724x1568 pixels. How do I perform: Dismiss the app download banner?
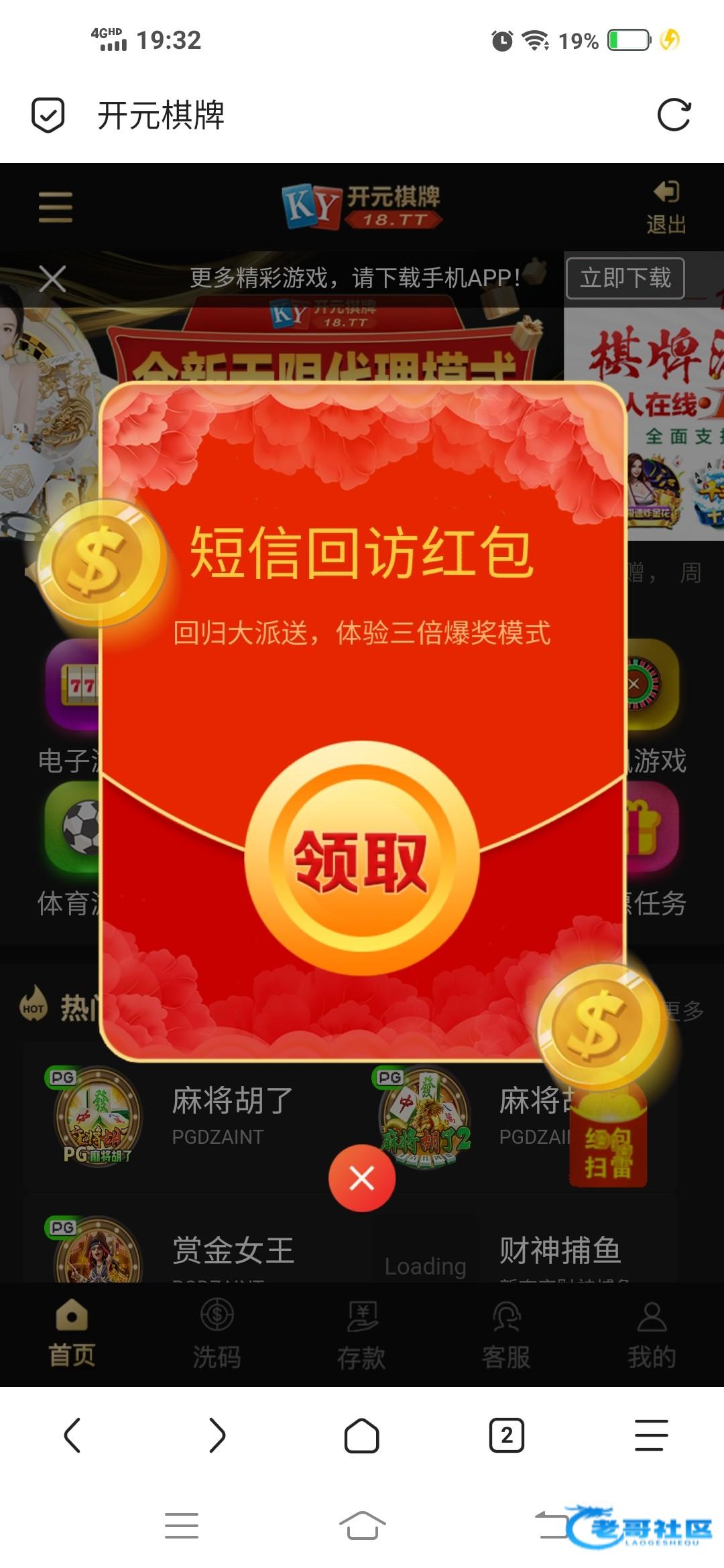click(52, 279)
